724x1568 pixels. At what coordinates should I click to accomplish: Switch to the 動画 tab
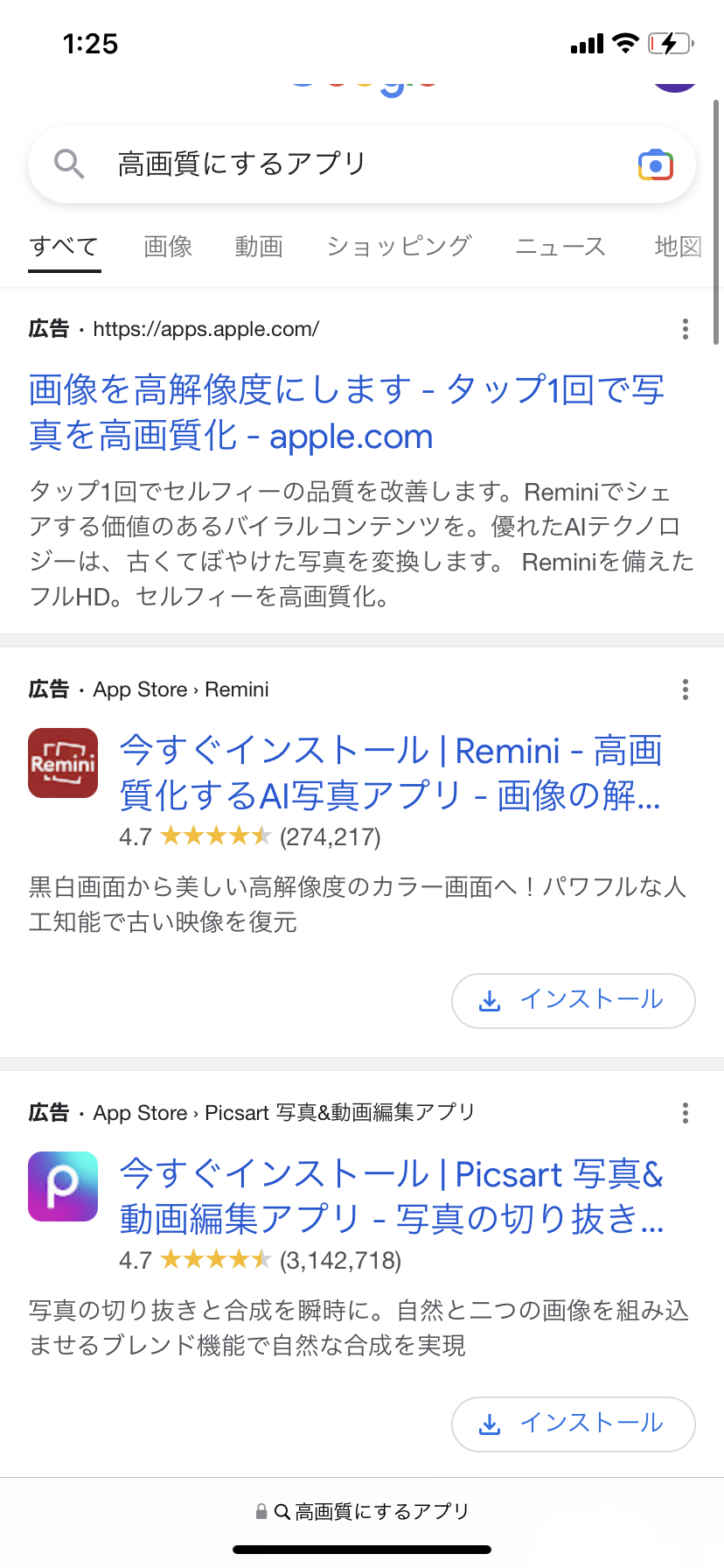[259, 247]
